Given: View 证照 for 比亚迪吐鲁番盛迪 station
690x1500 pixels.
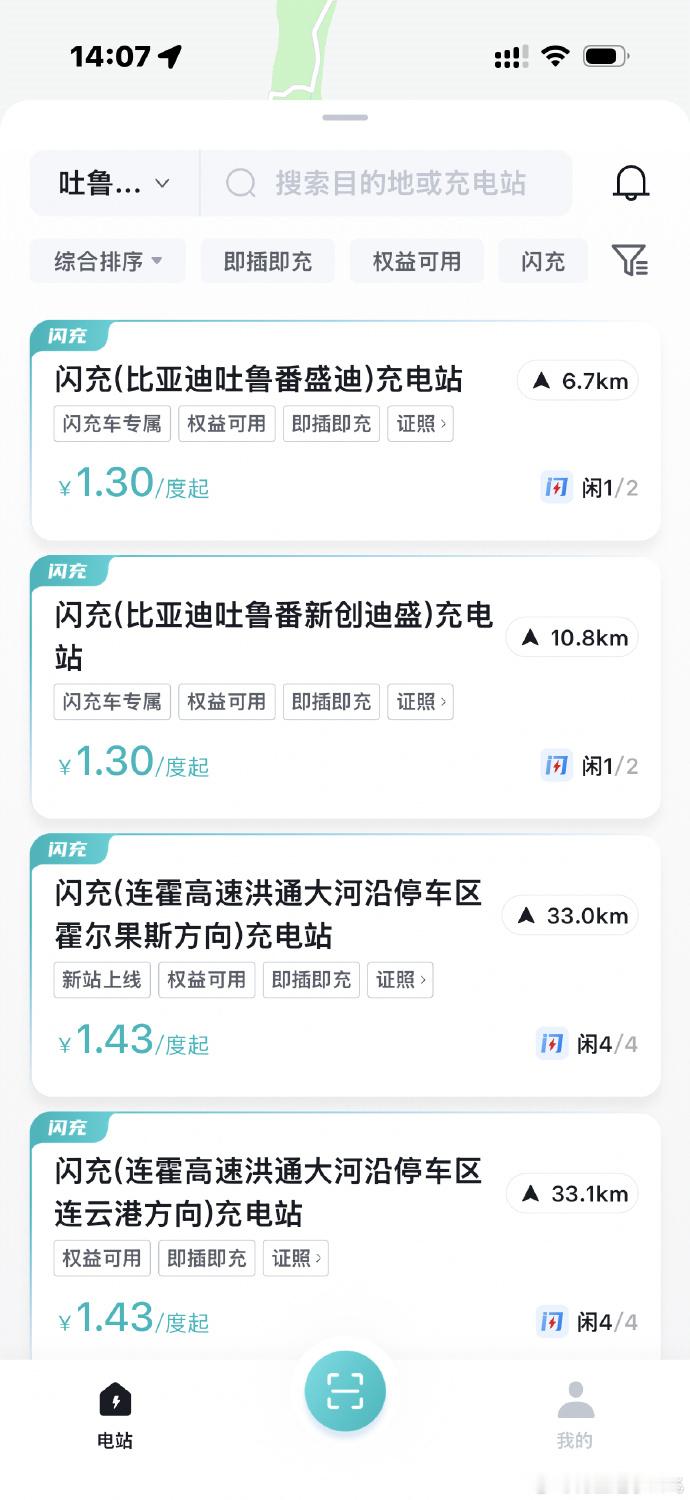Looking at the screenshot, I should [421, 423].
